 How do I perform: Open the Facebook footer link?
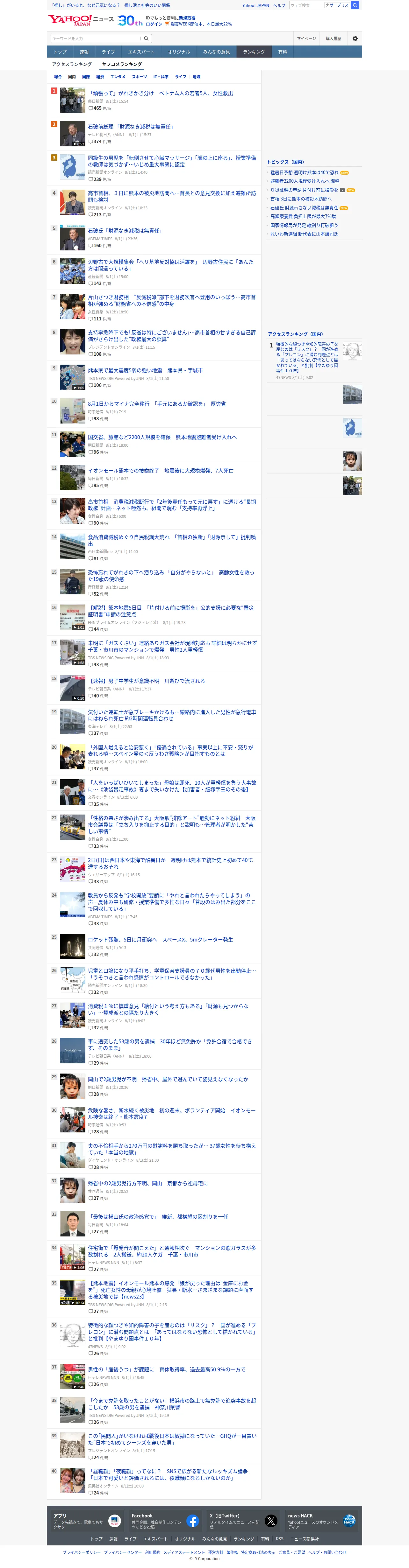[x=165, y=1521]
